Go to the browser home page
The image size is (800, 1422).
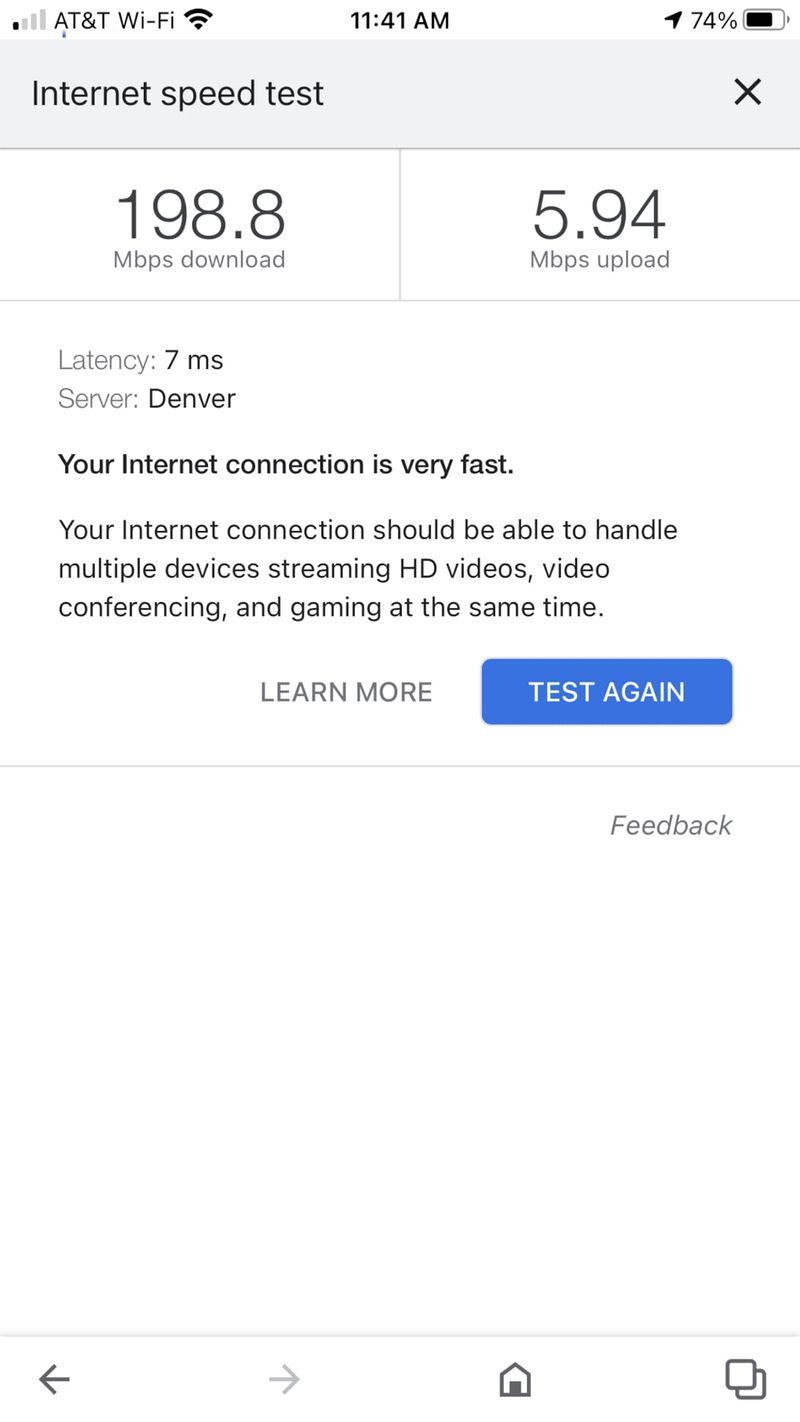514,1380
